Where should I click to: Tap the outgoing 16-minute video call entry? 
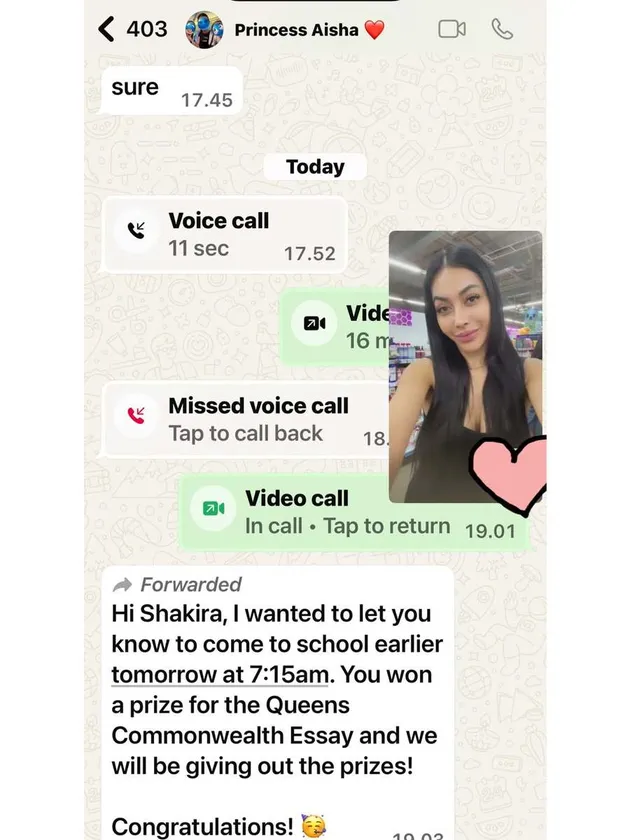pyautogui.click(x=335, y=327)
